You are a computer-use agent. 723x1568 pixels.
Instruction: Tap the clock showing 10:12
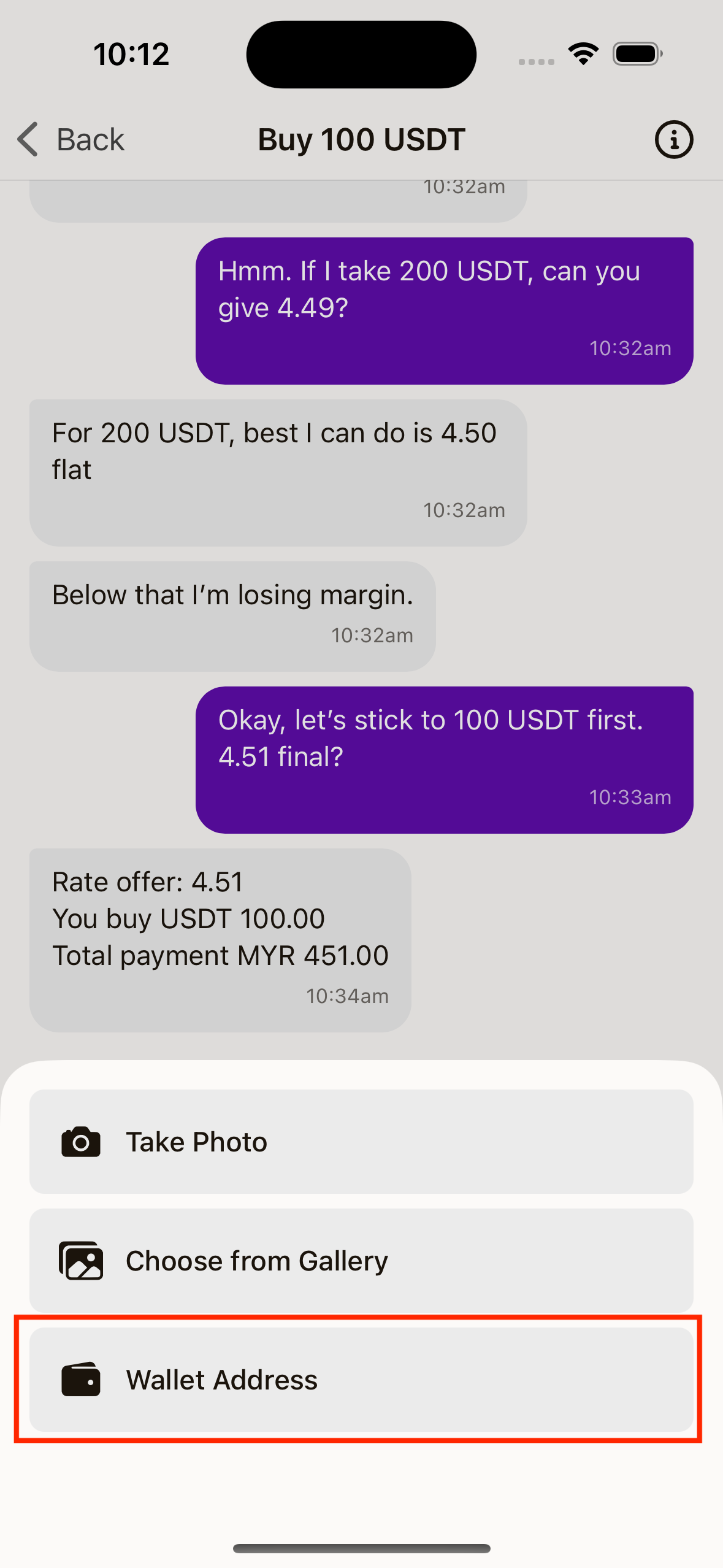pyautogui.click(x=131, y=53)
